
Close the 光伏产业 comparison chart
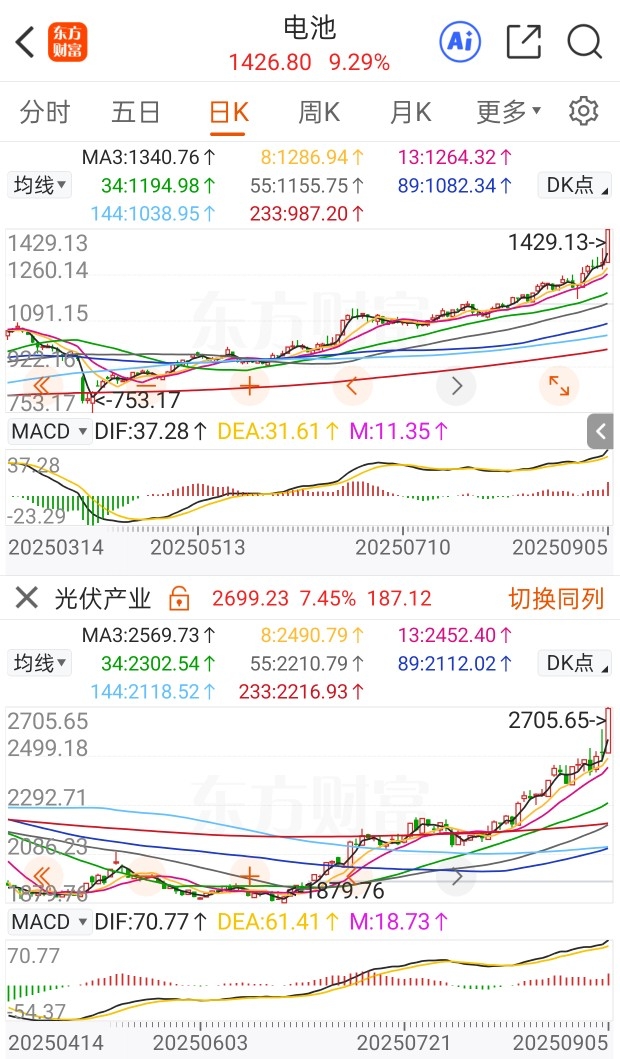point(26,598)
